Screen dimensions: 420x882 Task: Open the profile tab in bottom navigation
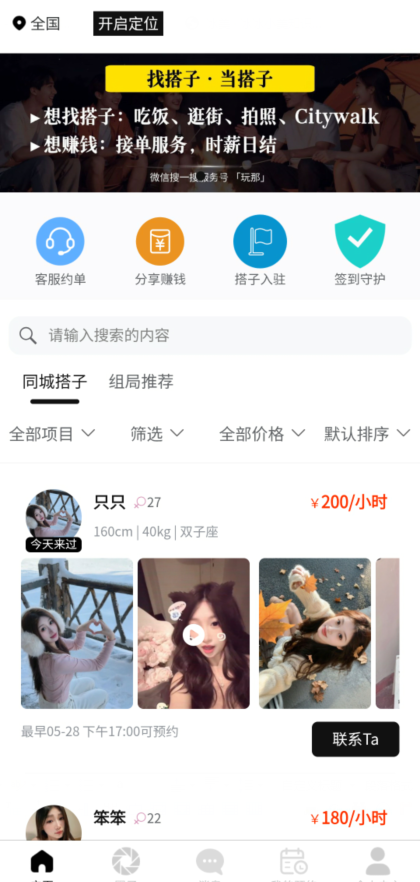[378, 862]
